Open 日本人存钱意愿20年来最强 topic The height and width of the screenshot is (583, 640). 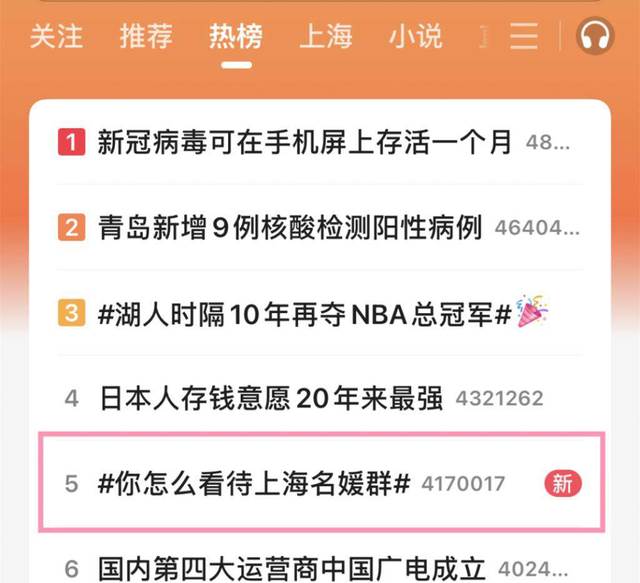click(271, 399)
